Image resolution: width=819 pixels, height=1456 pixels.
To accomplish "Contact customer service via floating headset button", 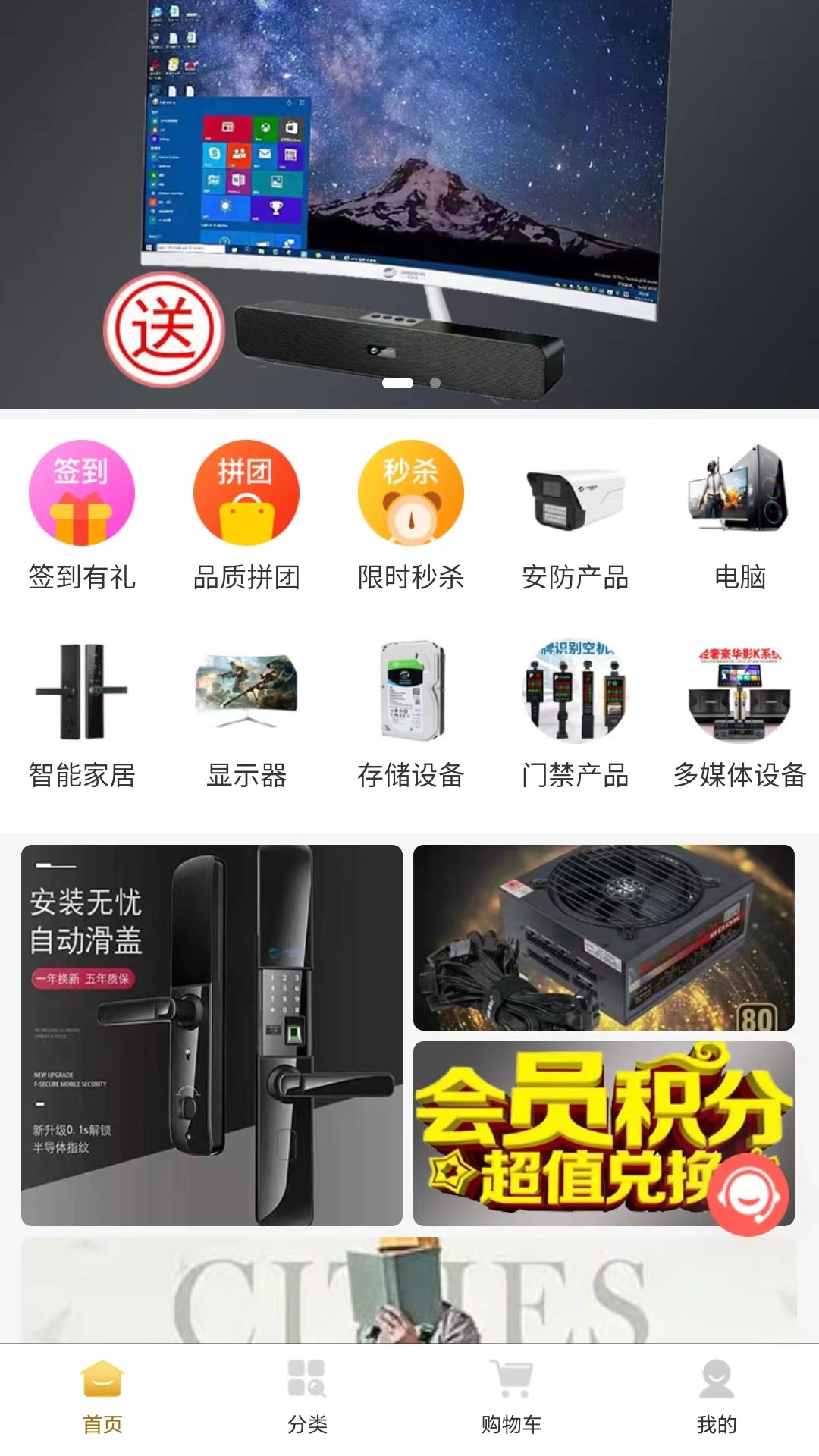I will [748, 1196].
